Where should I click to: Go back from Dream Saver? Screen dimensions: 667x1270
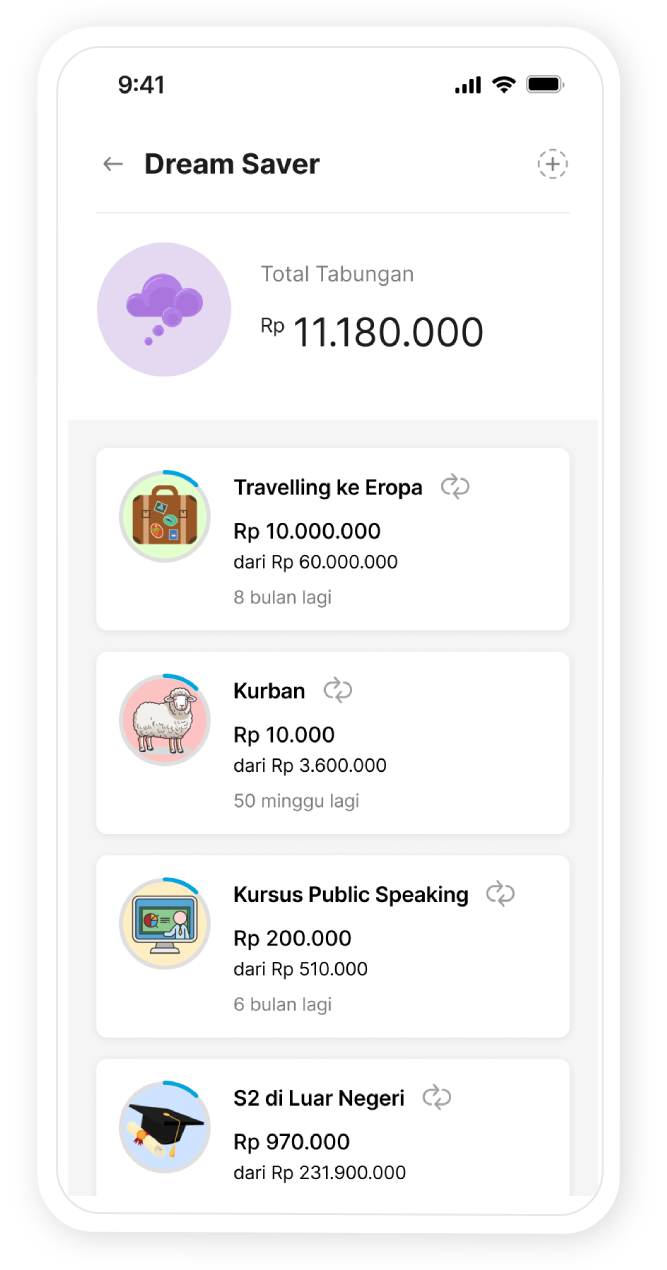(113, 164)
